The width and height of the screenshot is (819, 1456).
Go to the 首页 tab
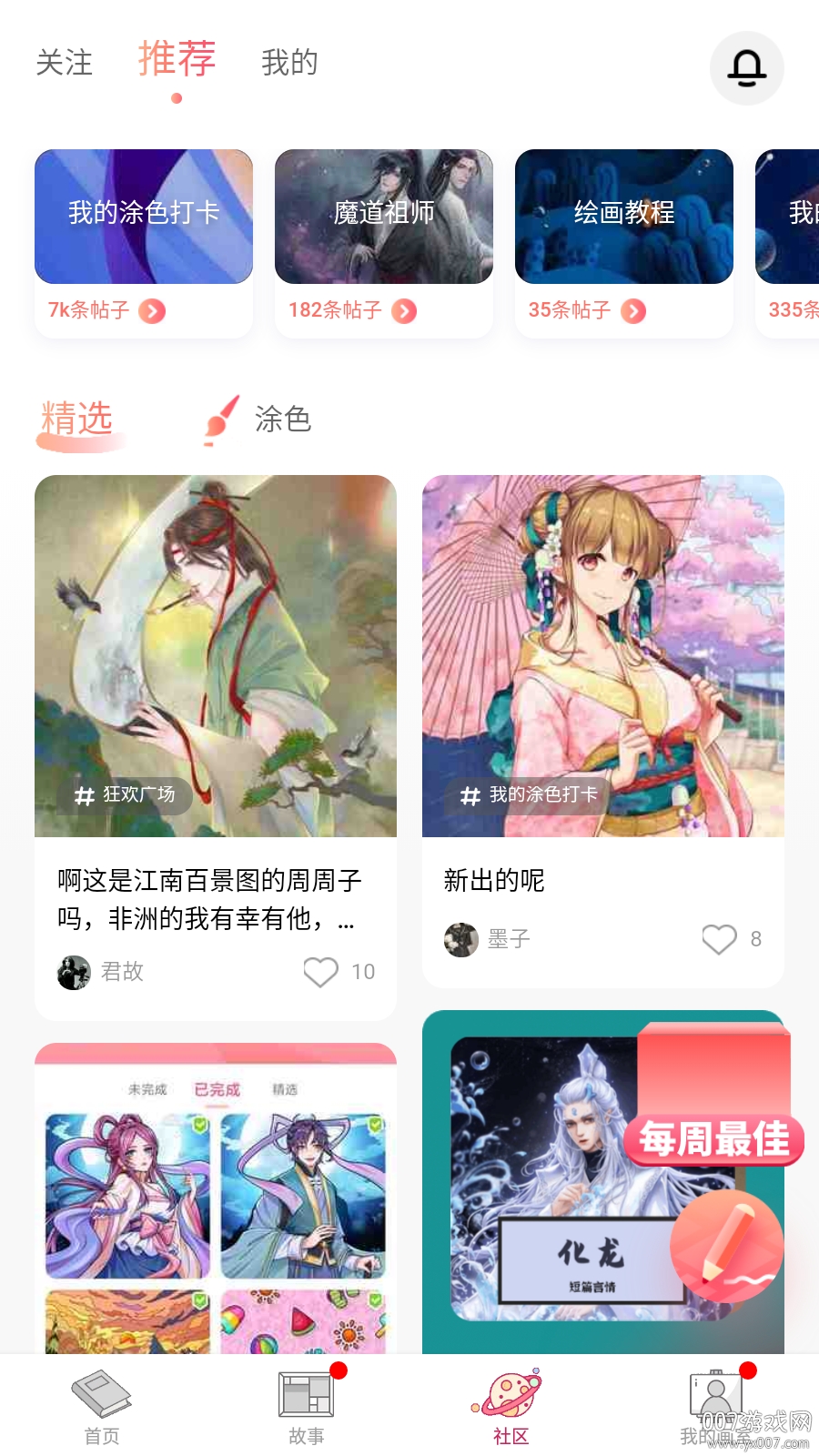102,1407
